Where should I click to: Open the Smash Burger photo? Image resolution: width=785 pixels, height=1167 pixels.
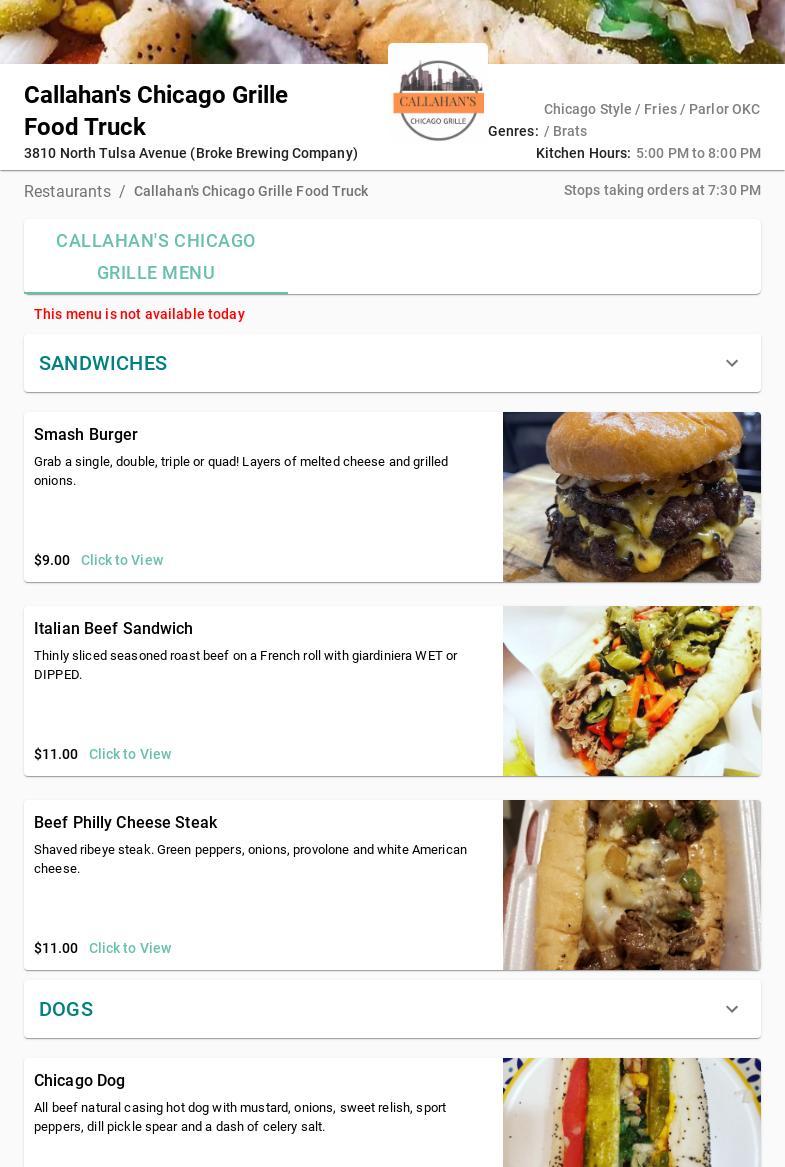(x=631, y=497)
